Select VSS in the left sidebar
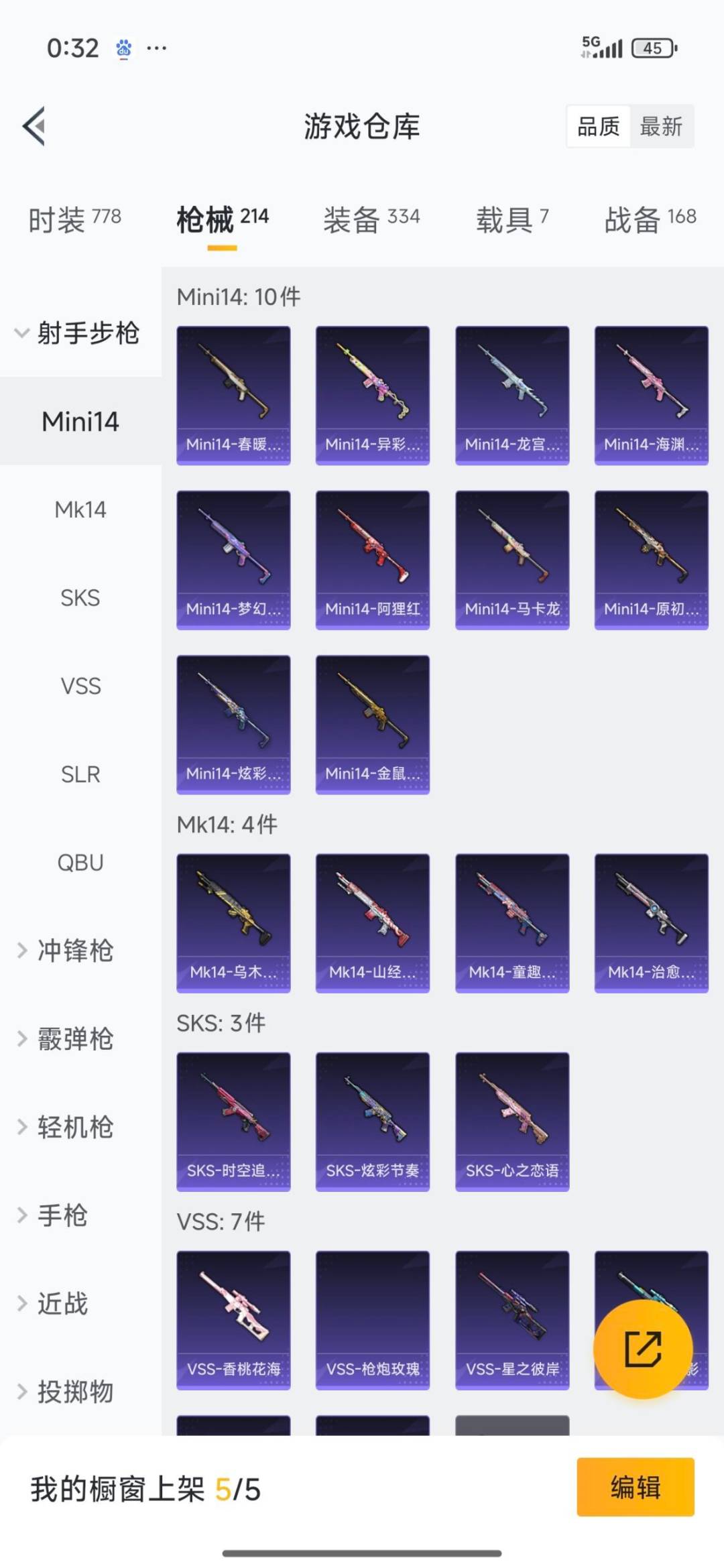 pyautogui.click(x=80, y=686)
